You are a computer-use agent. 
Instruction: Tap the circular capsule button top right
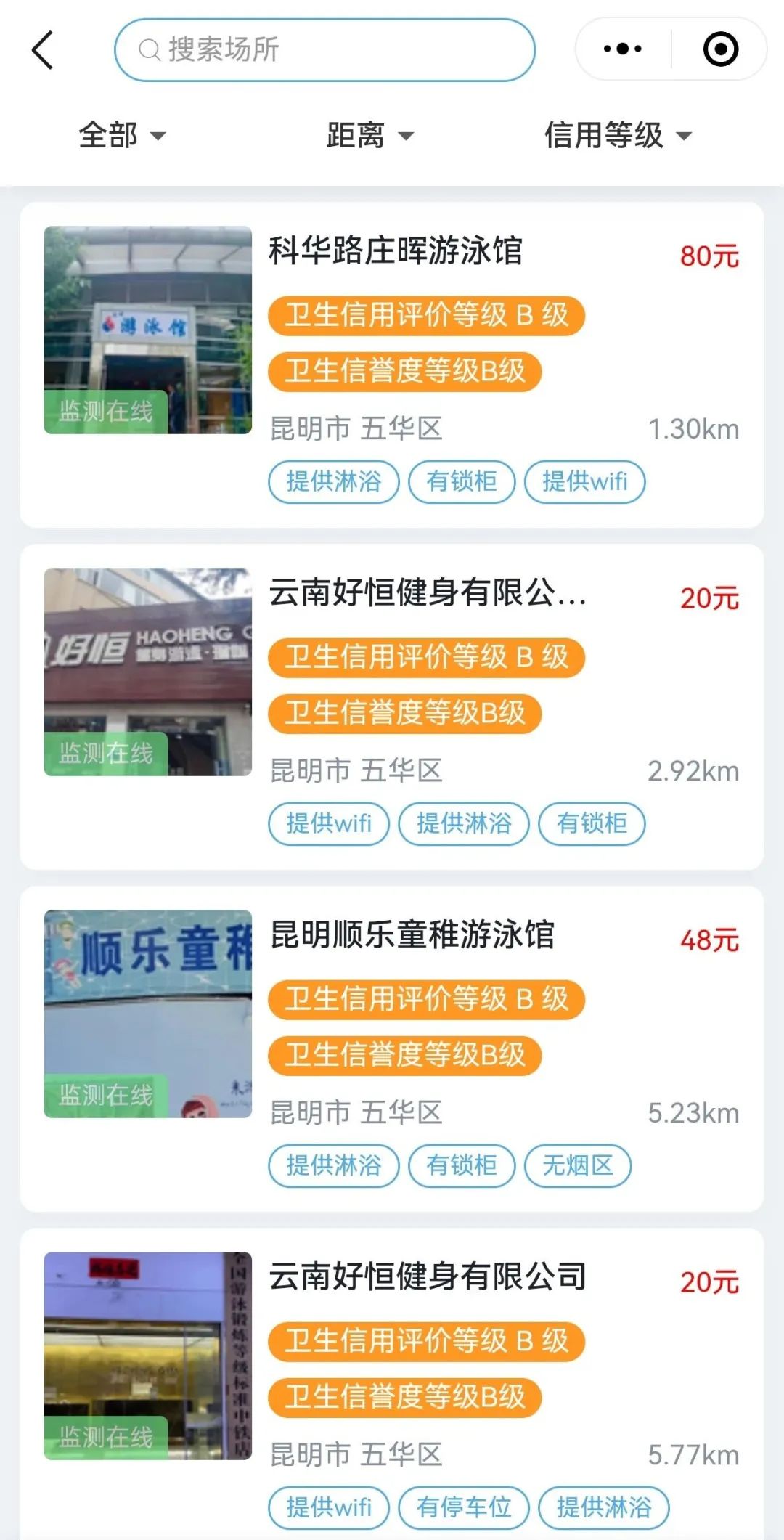721,48
